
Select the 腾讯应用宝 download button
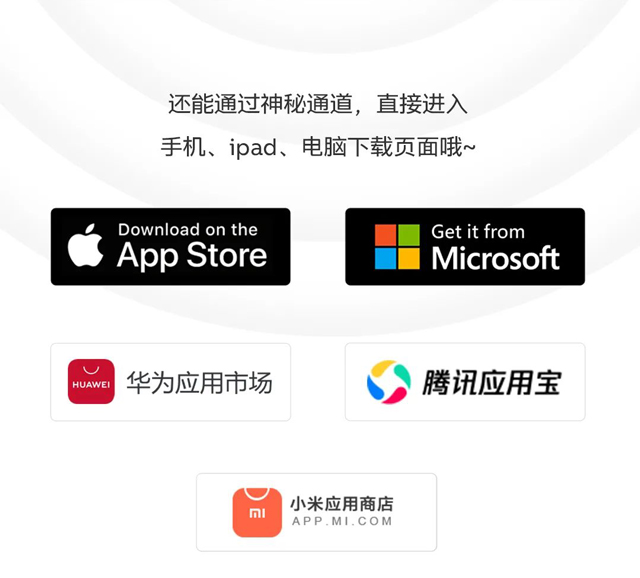[465, 382]
